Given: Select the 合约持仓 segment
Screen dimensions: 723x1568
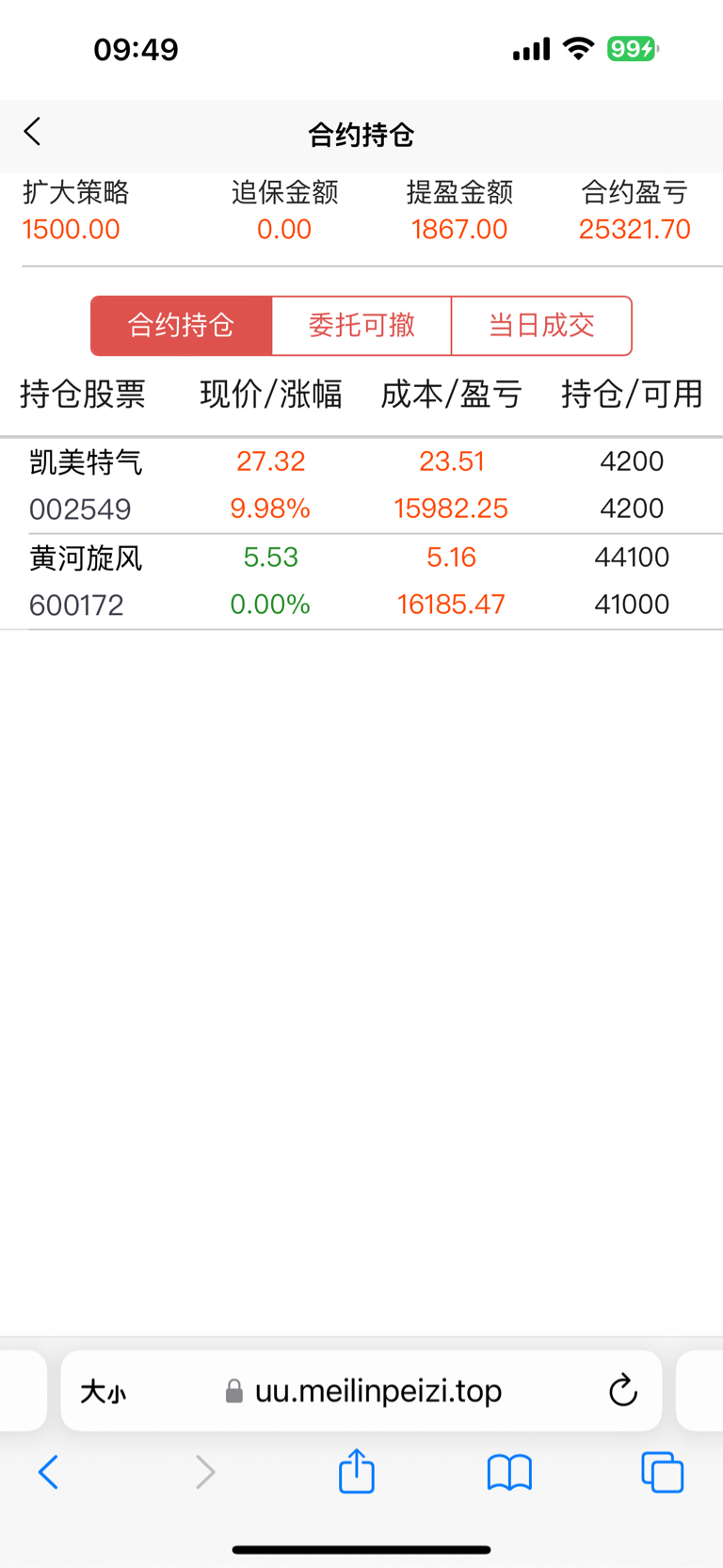Looking at the screenshot, I should click(x=181, y=326).
